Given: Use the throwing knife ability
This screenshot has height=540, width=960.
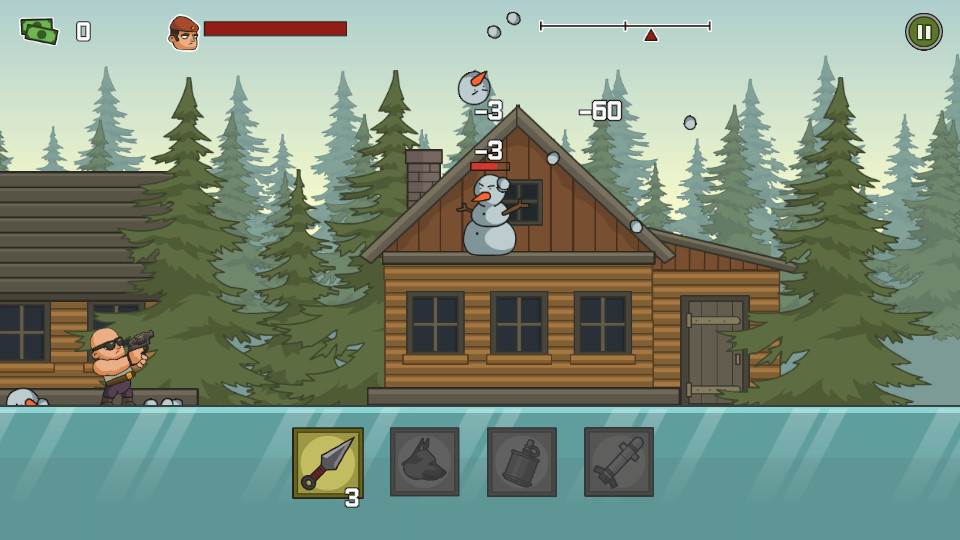Looking at the screenshot, I should pos(328,462).
